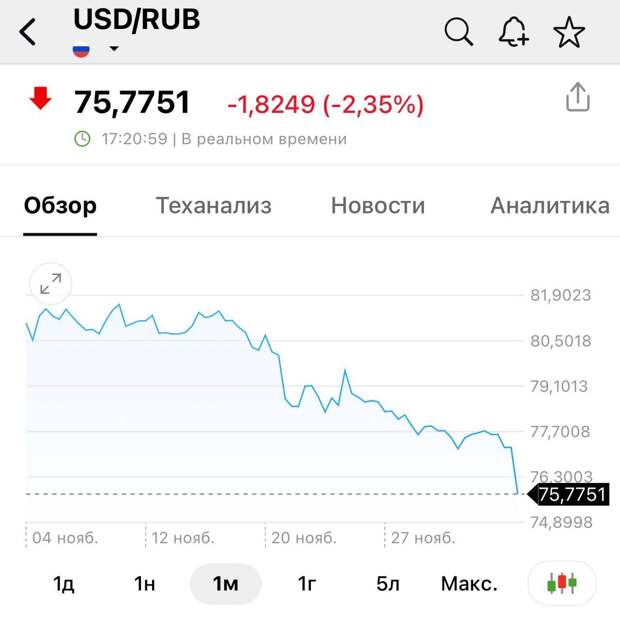The width and height of the screenshot is (620, 618).
Task: Select the 5л chart period
Action: click(x=387, y=584)
